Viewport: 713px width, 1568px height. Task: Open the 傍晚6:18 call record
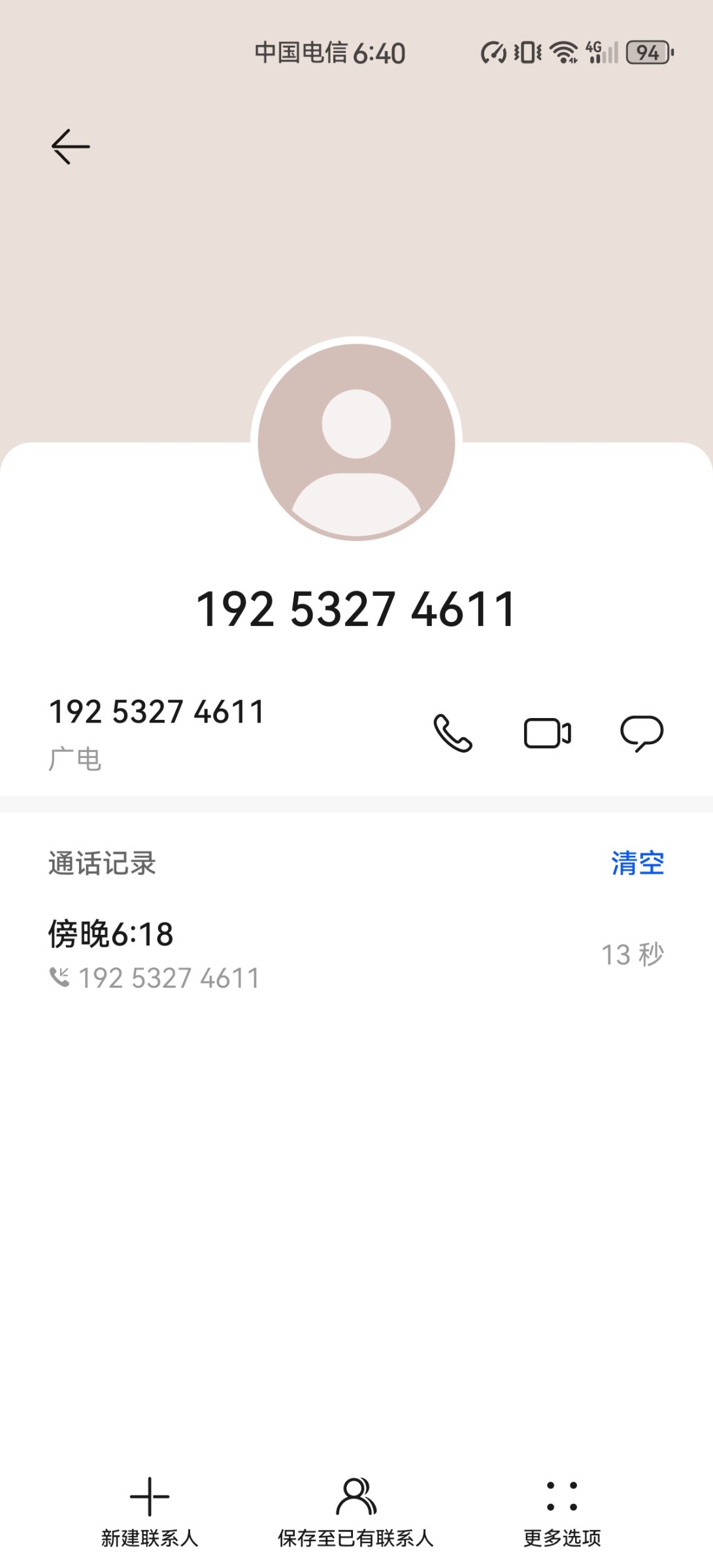(x=356, y=955)
